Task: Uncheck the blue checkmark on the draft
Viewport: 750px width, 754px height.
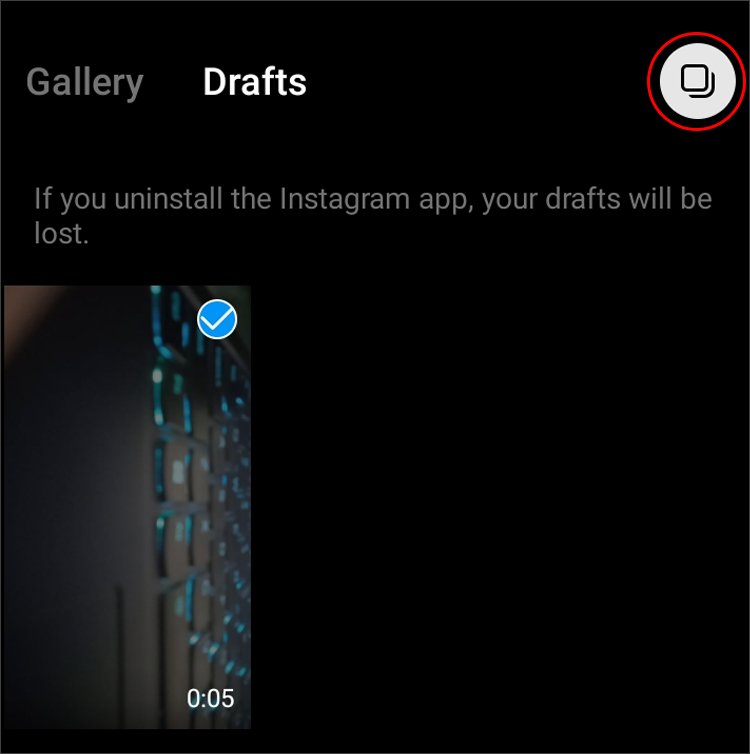Action: [217, 321]
